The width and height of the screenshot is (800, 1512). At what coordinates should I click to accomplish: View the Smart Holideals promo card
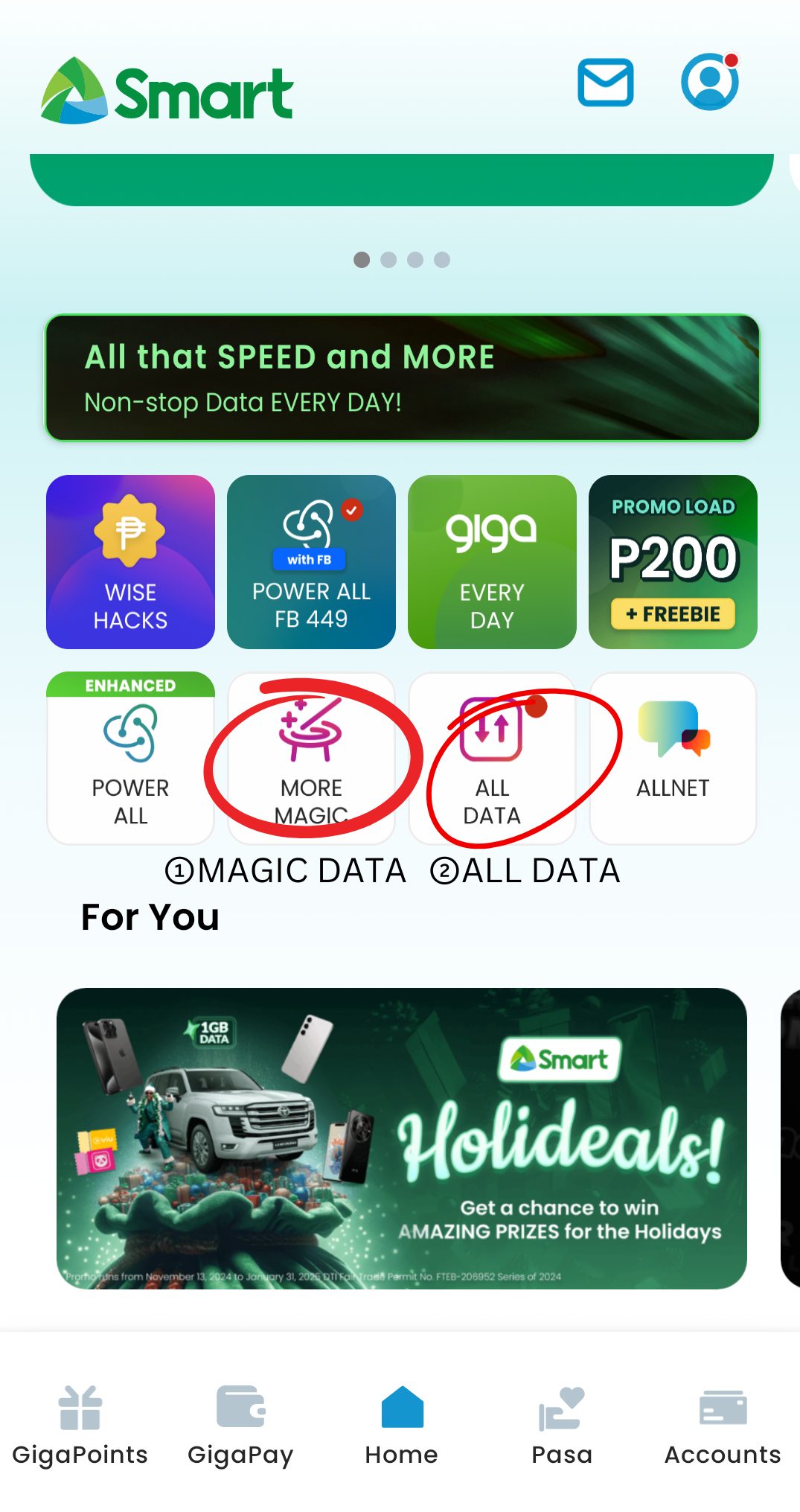tap(402, 1138)
